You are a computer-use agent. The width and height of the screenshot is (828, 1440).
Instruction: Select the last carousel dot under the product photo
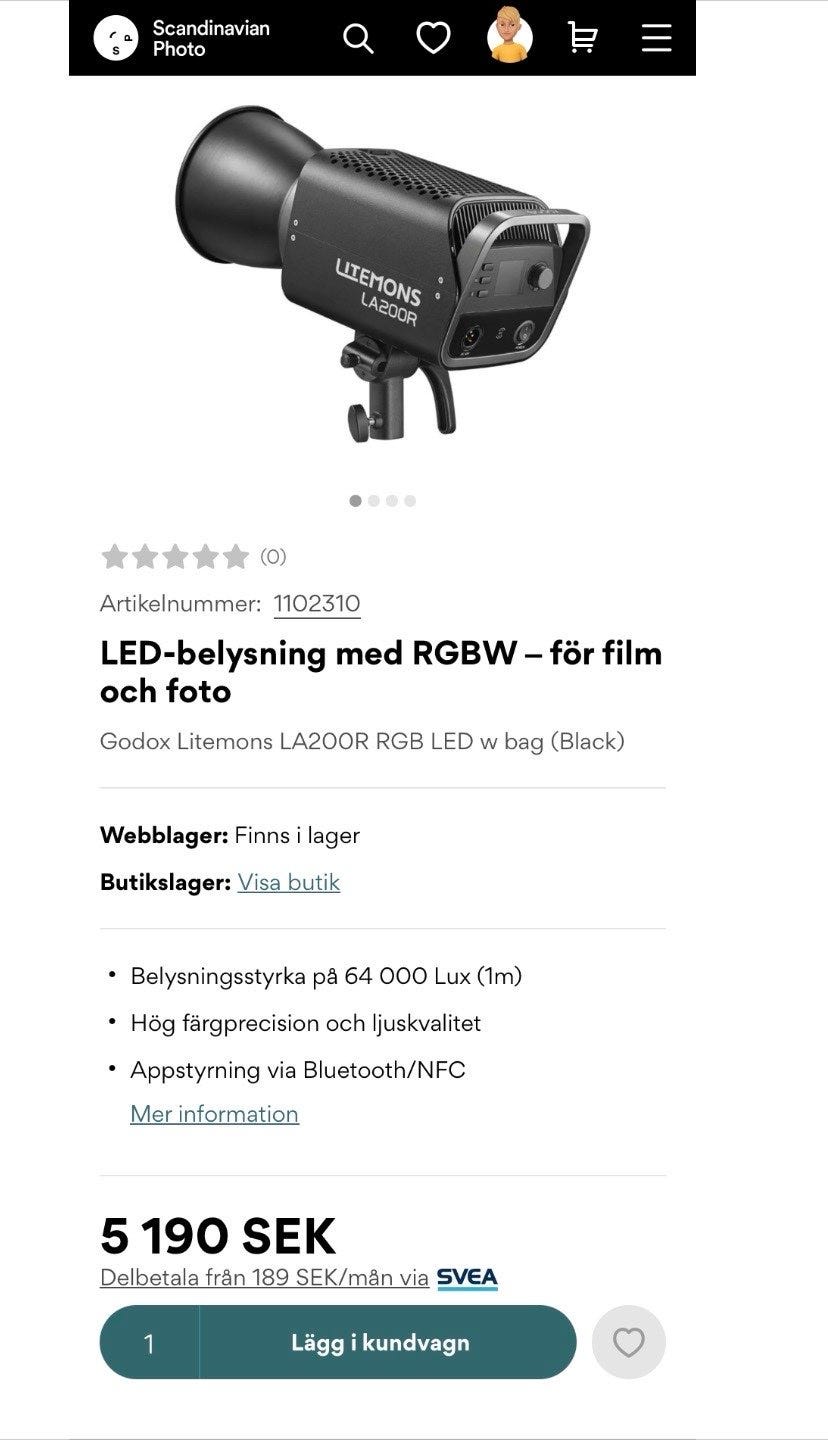(410, 500)
